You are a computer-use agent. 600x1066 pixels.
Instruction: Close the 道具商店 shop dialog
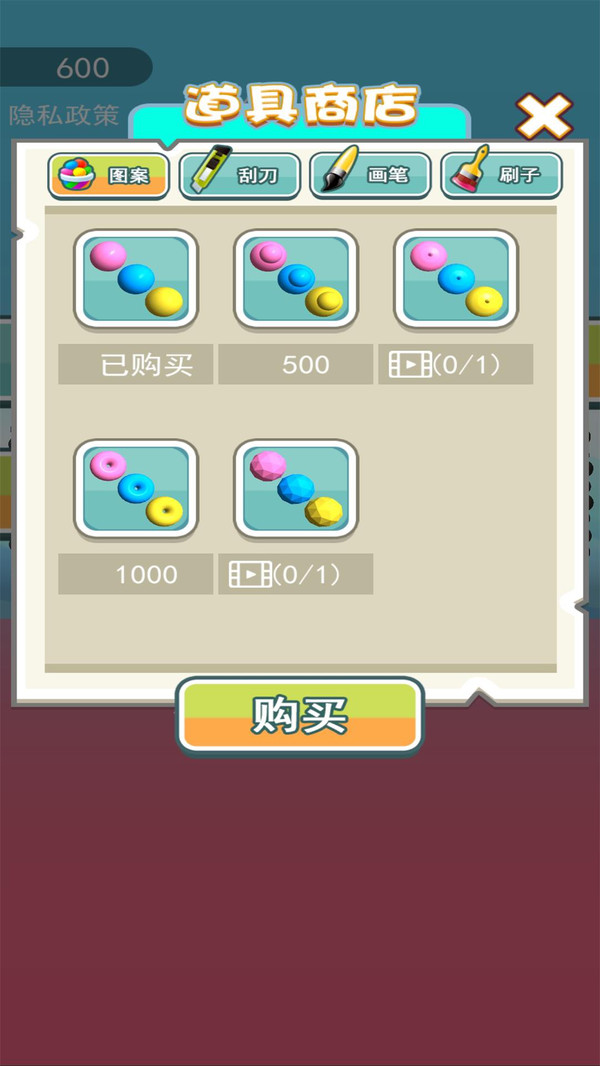coord(543,118)
